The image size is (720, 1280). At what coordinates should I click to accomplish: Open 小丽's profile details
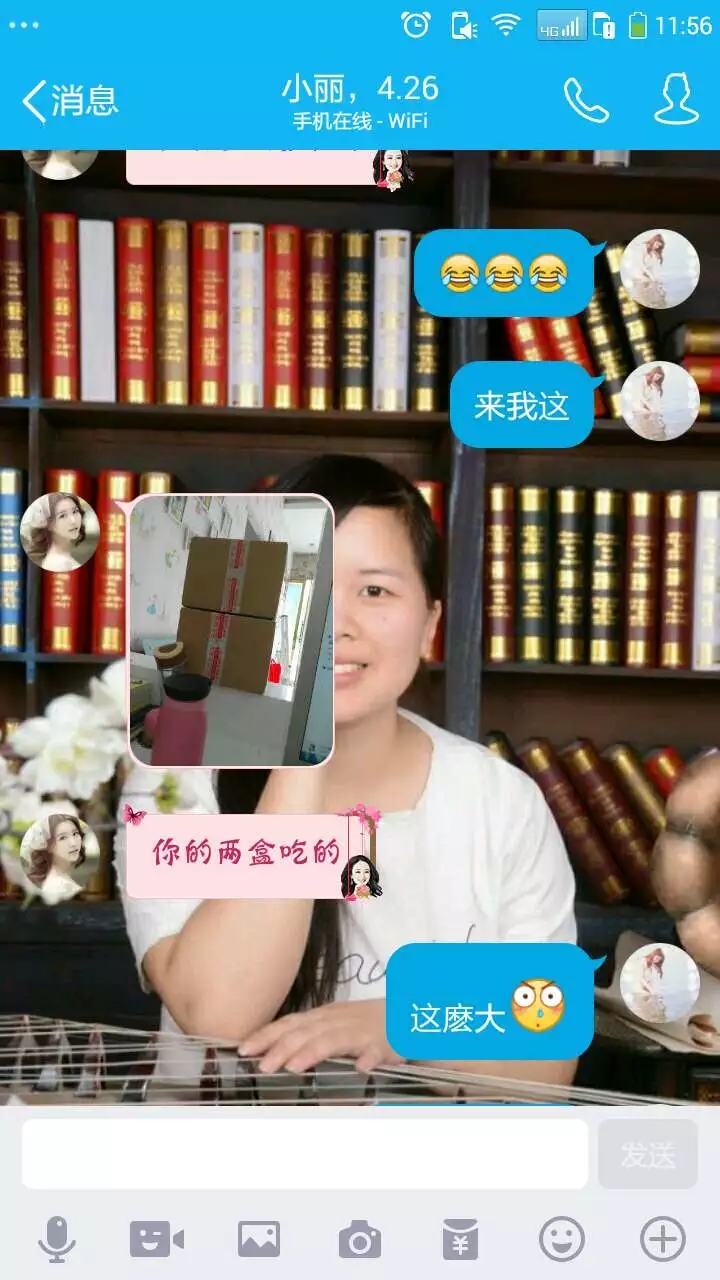tap(676, 100)
